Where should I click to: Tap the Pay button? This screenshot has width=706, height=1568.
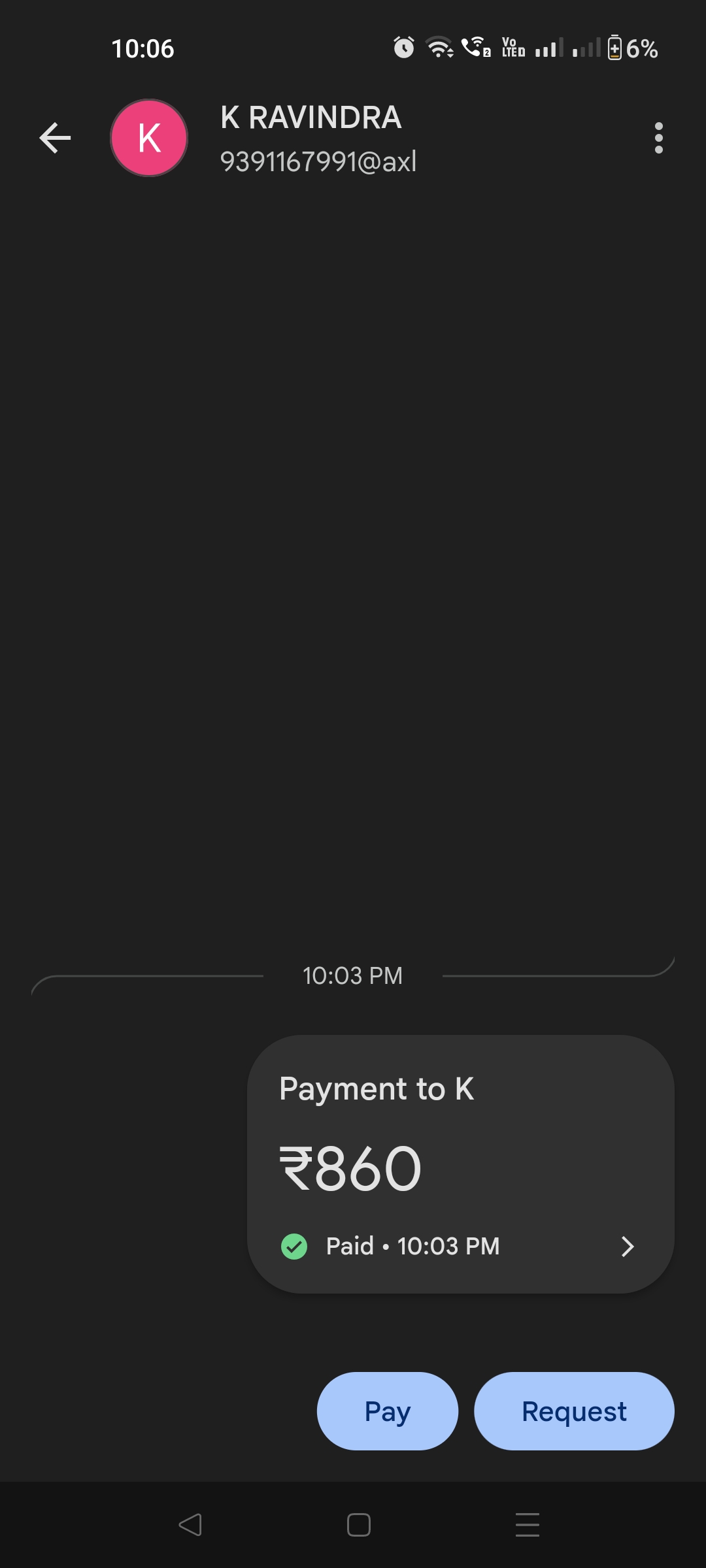(387, 1411)
